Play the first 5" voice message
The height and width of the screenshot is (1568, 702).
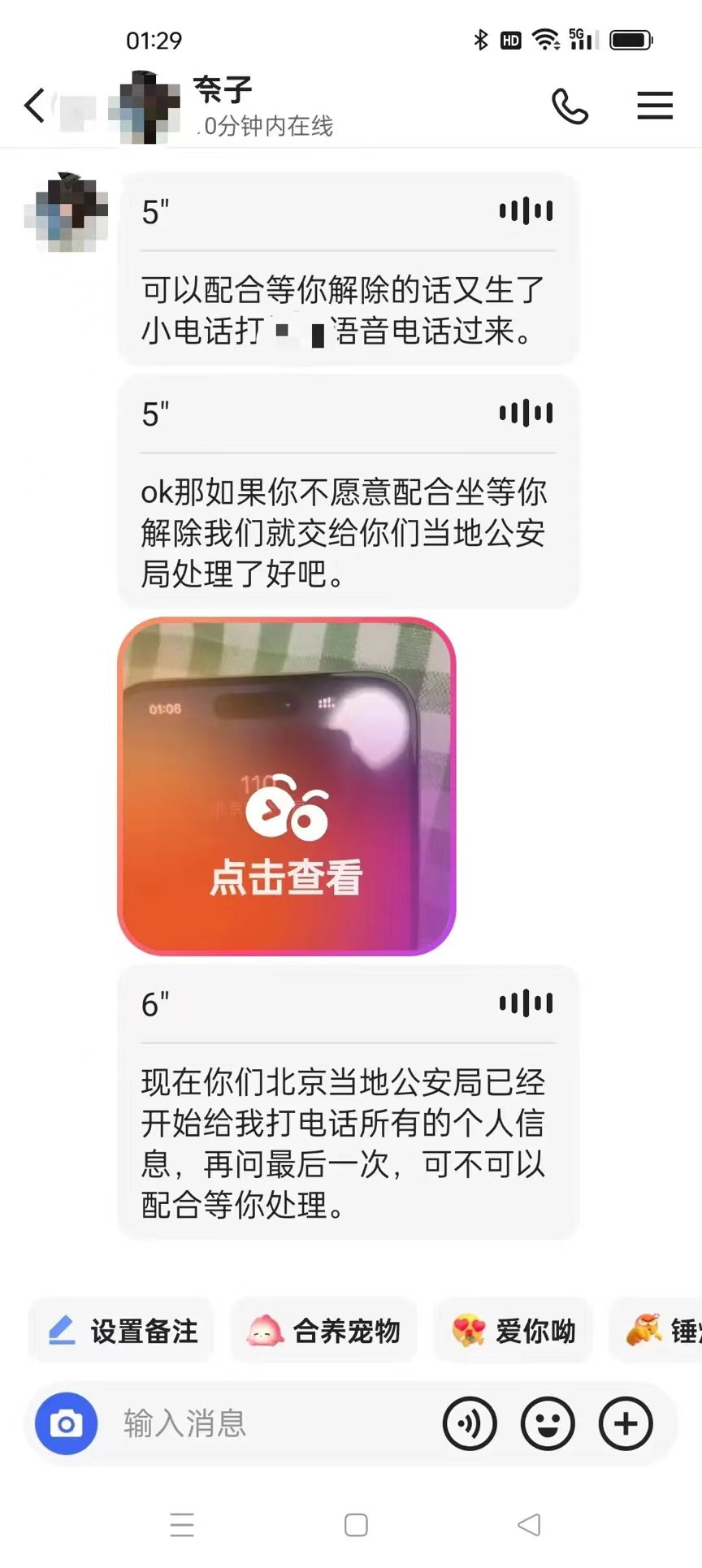(x=348, y=212)
